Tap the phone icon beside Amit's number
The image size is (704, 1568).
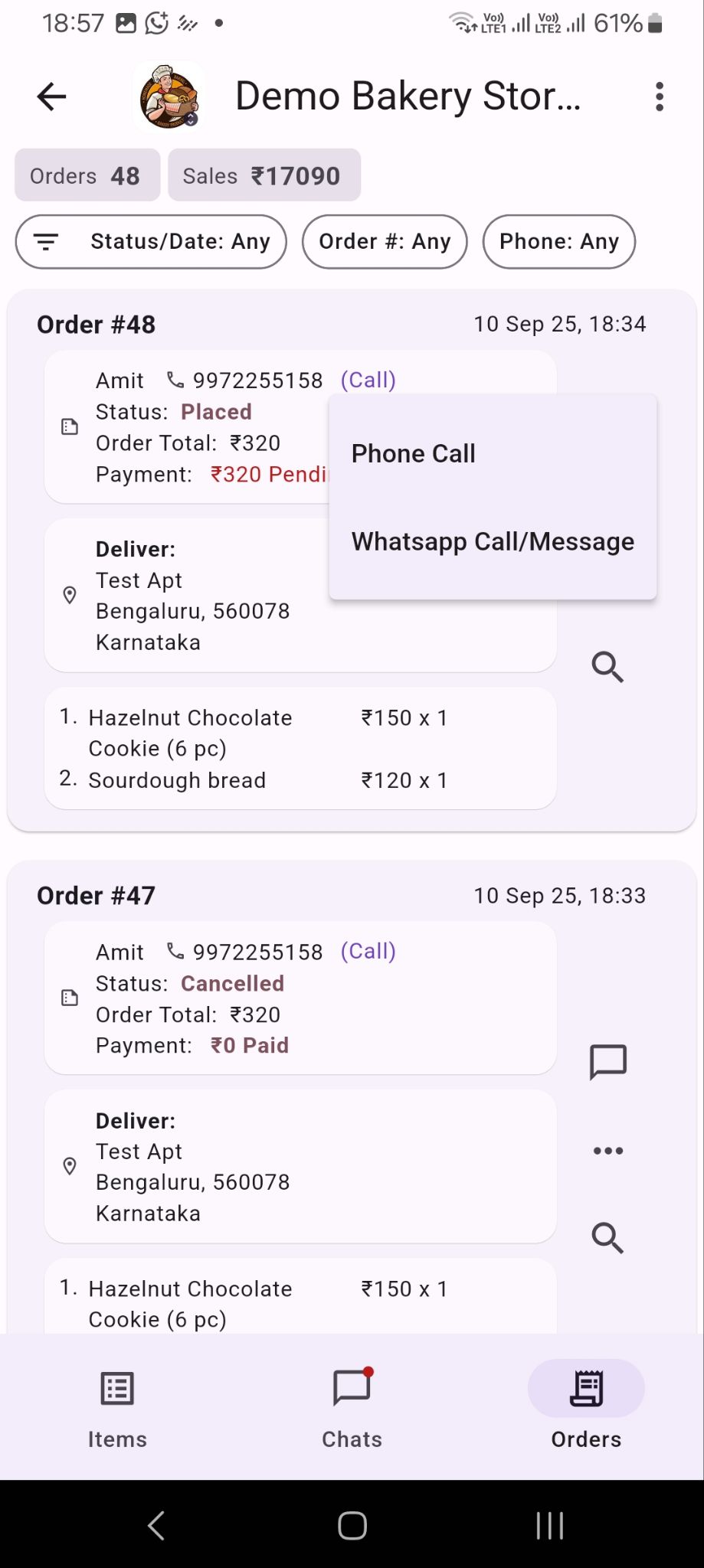coord(174,379)
